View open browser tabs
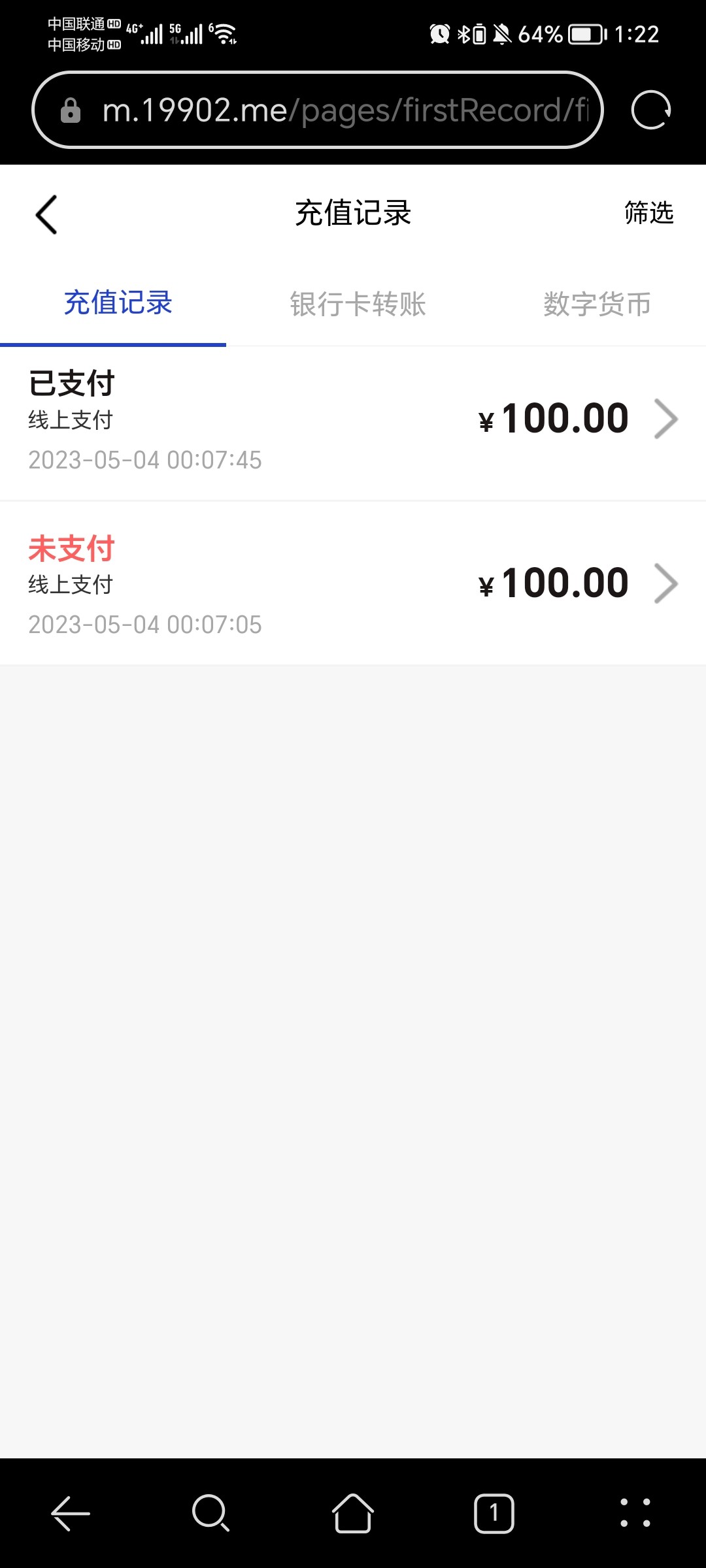The height and width of the screenshot is (1568, 706). 494,1513
